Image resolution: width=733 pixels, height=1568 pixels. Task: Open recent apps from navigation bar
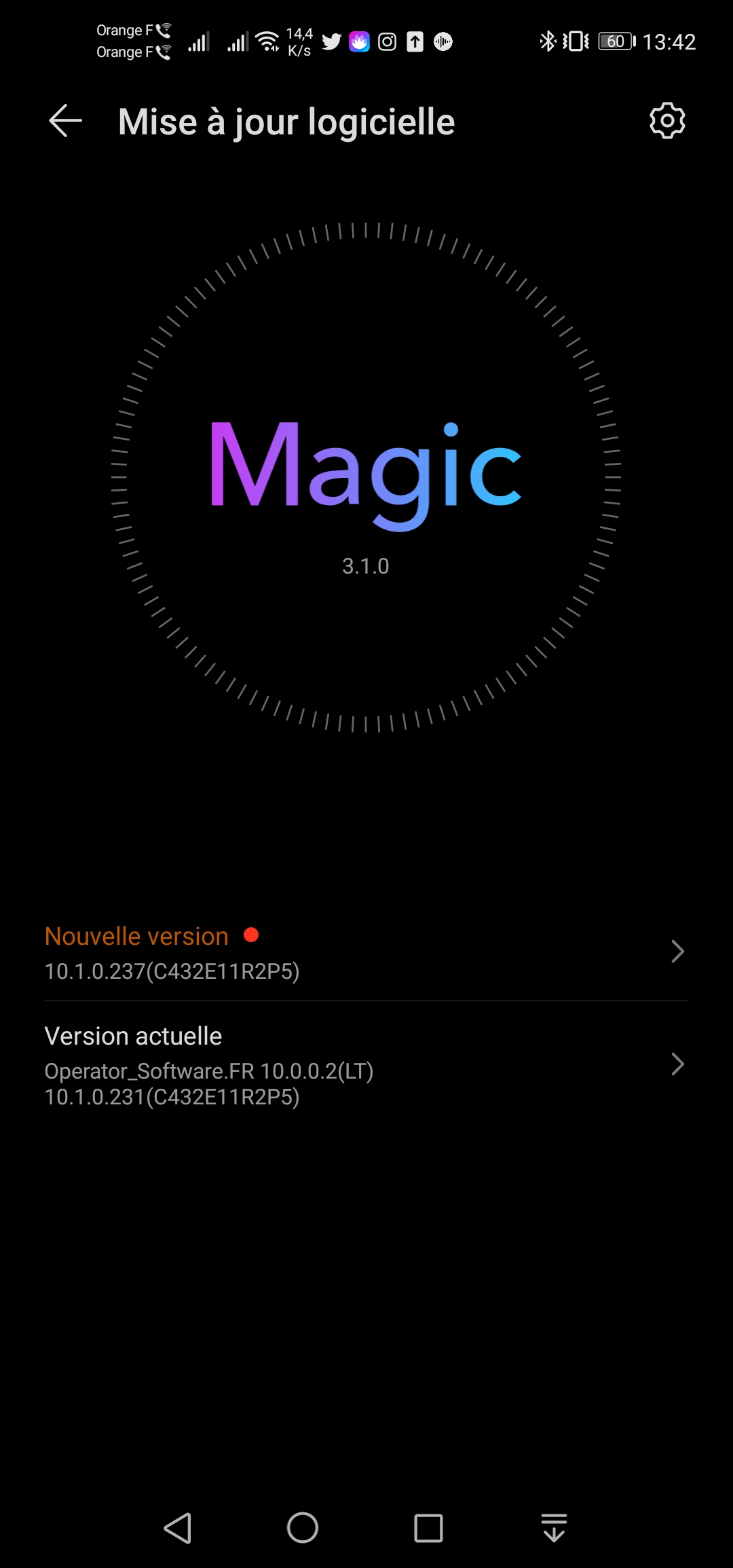coord(428,1528)
